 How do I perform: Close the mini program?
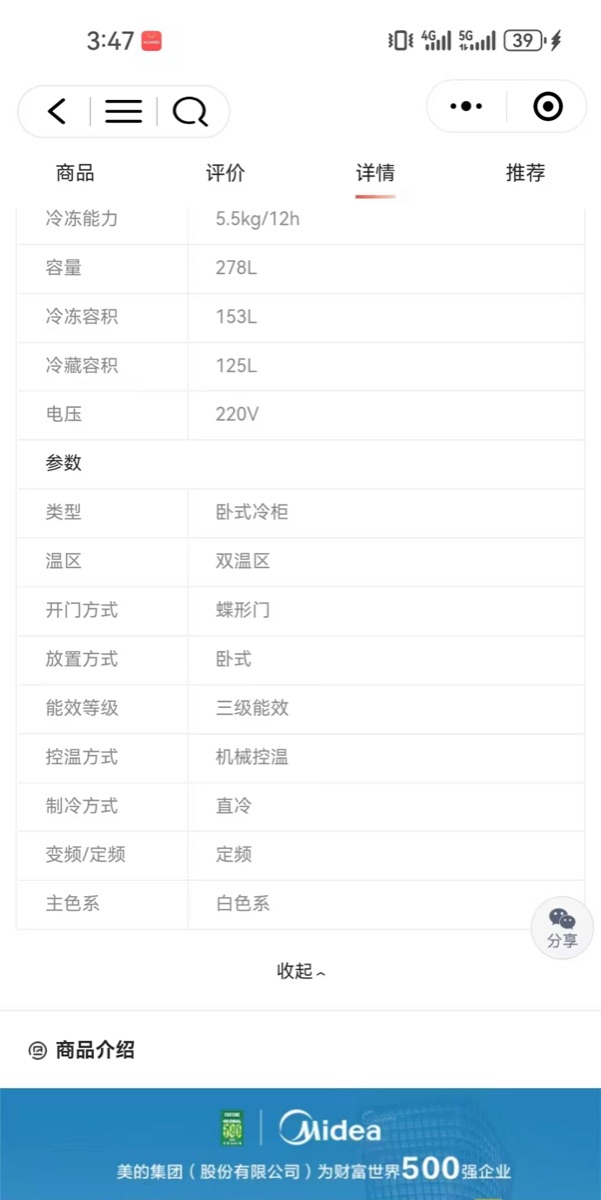click(x=547, y=106)
